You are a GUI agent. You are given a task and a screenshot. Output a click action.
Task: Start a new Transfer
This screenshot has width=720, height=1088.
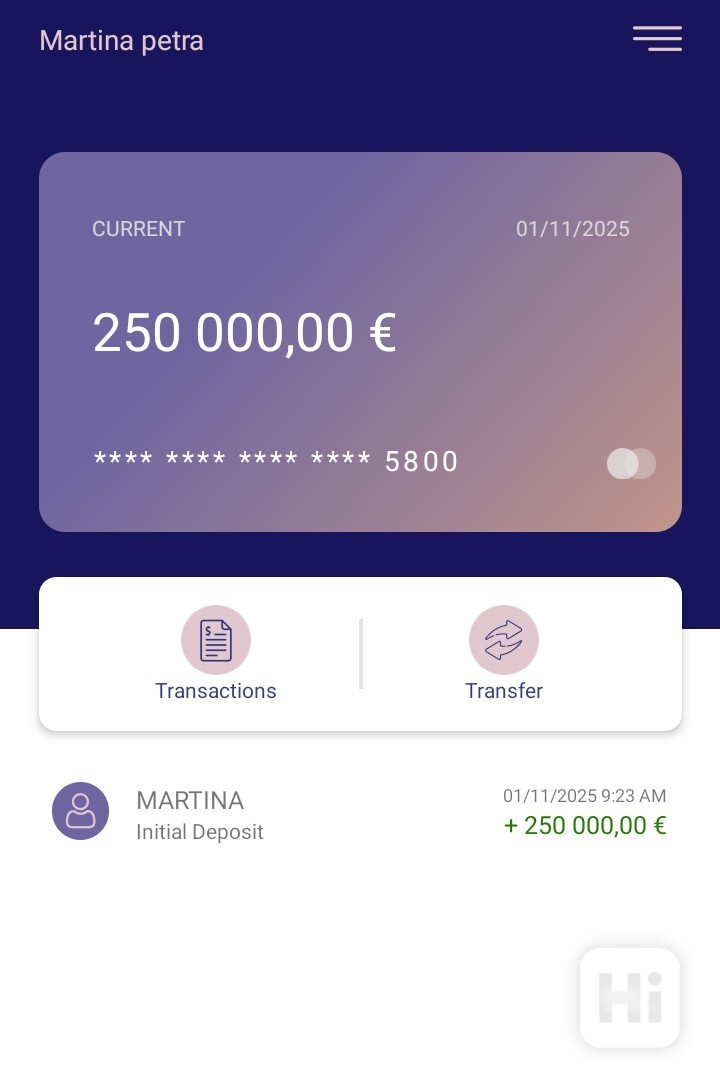coord(504,653)
